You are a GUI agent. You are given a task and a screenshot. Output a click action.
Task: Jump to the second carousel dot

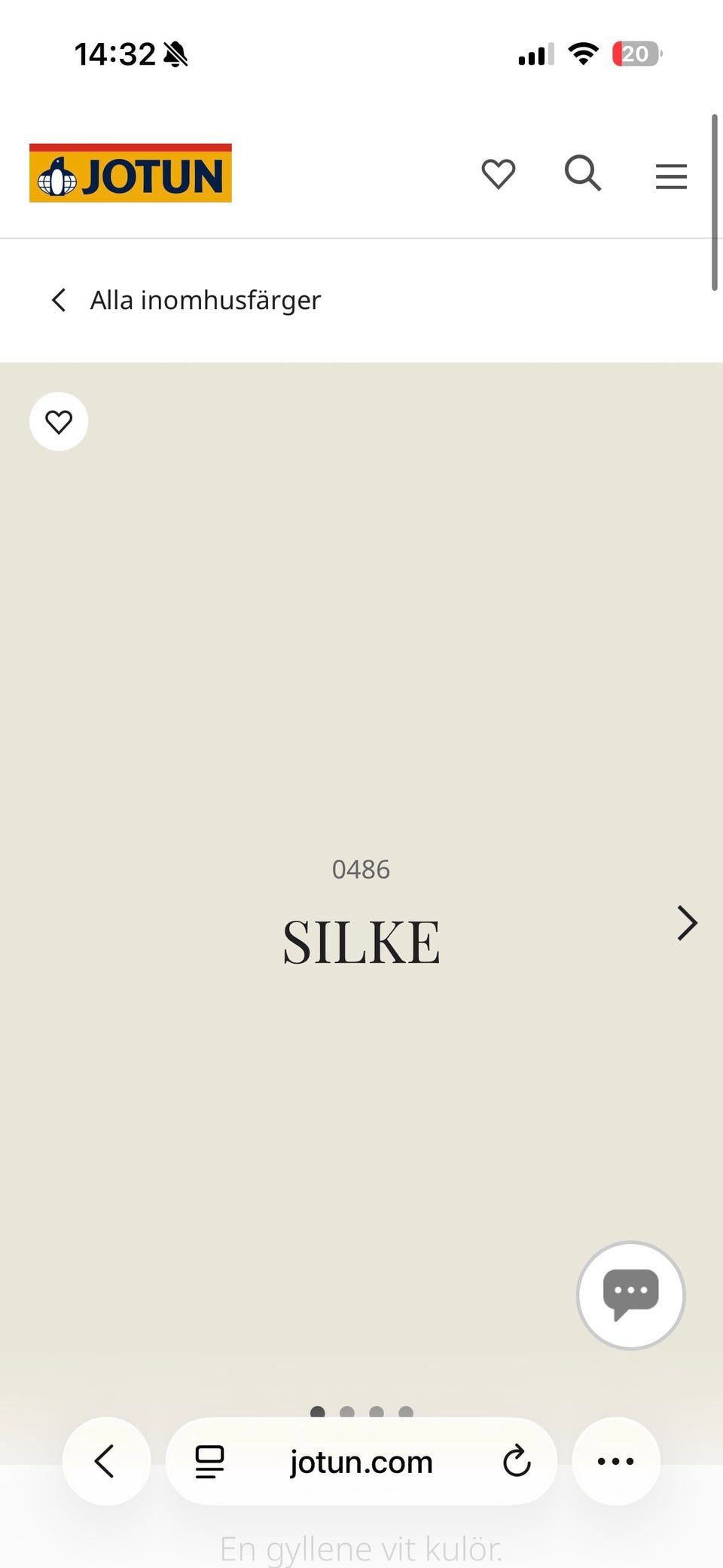tap(347, 1412)
